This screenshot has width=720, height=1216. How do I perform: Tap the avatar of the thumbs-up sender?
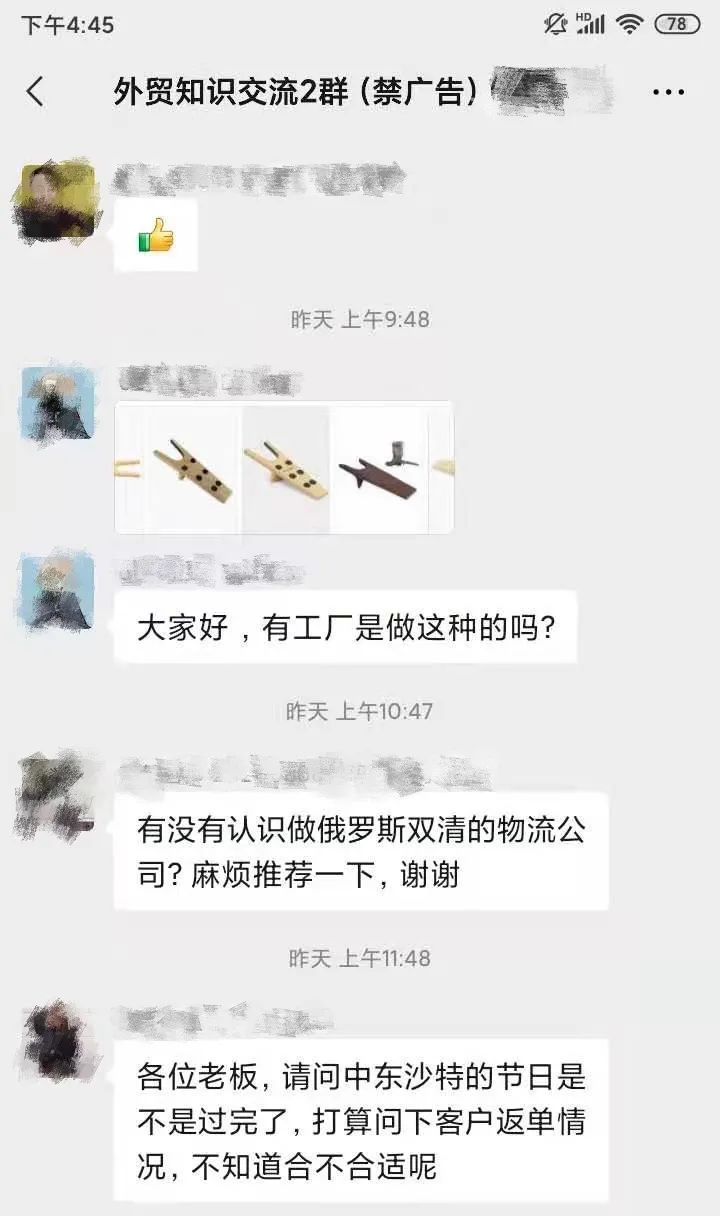[58, 201]
